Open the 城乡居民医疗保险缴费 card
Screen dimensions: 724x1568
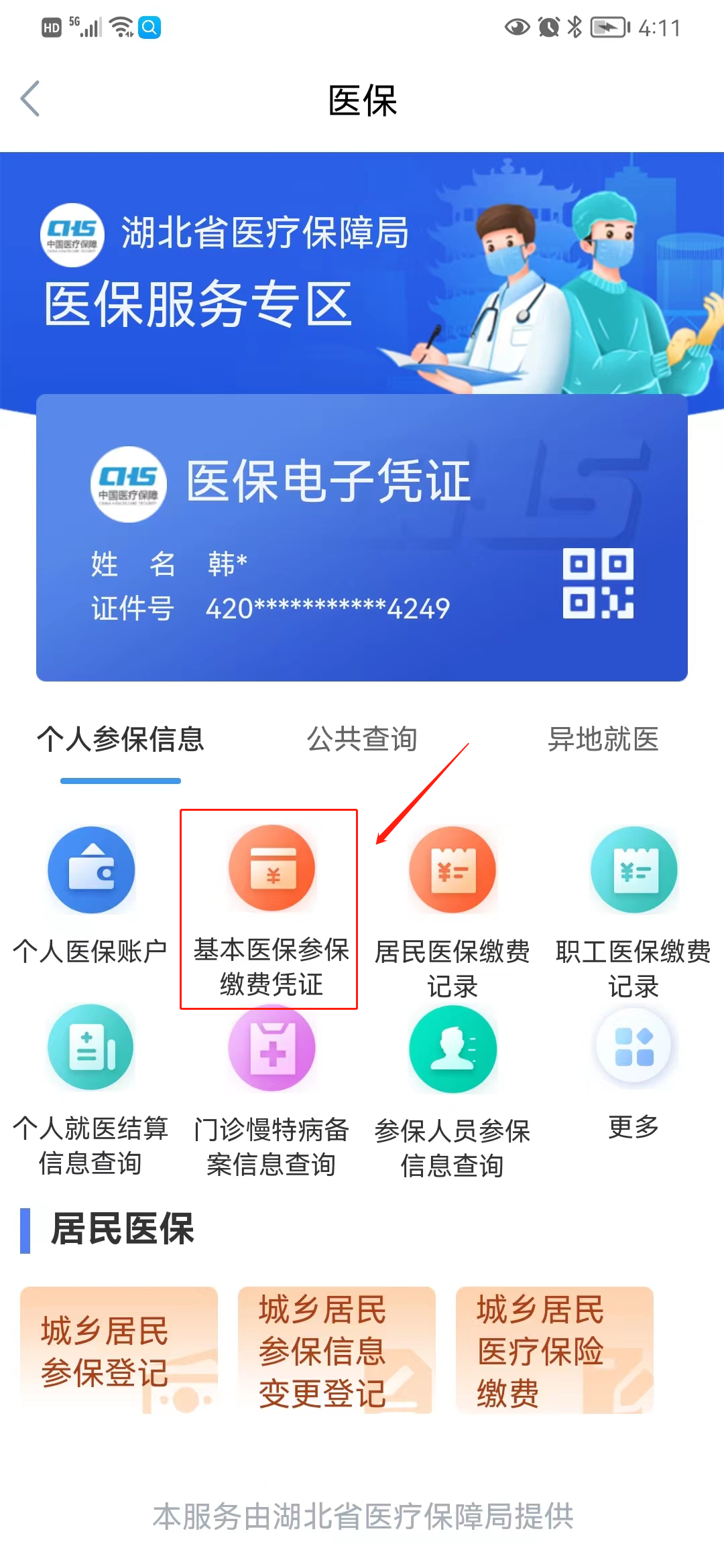tap(554, 1350)
